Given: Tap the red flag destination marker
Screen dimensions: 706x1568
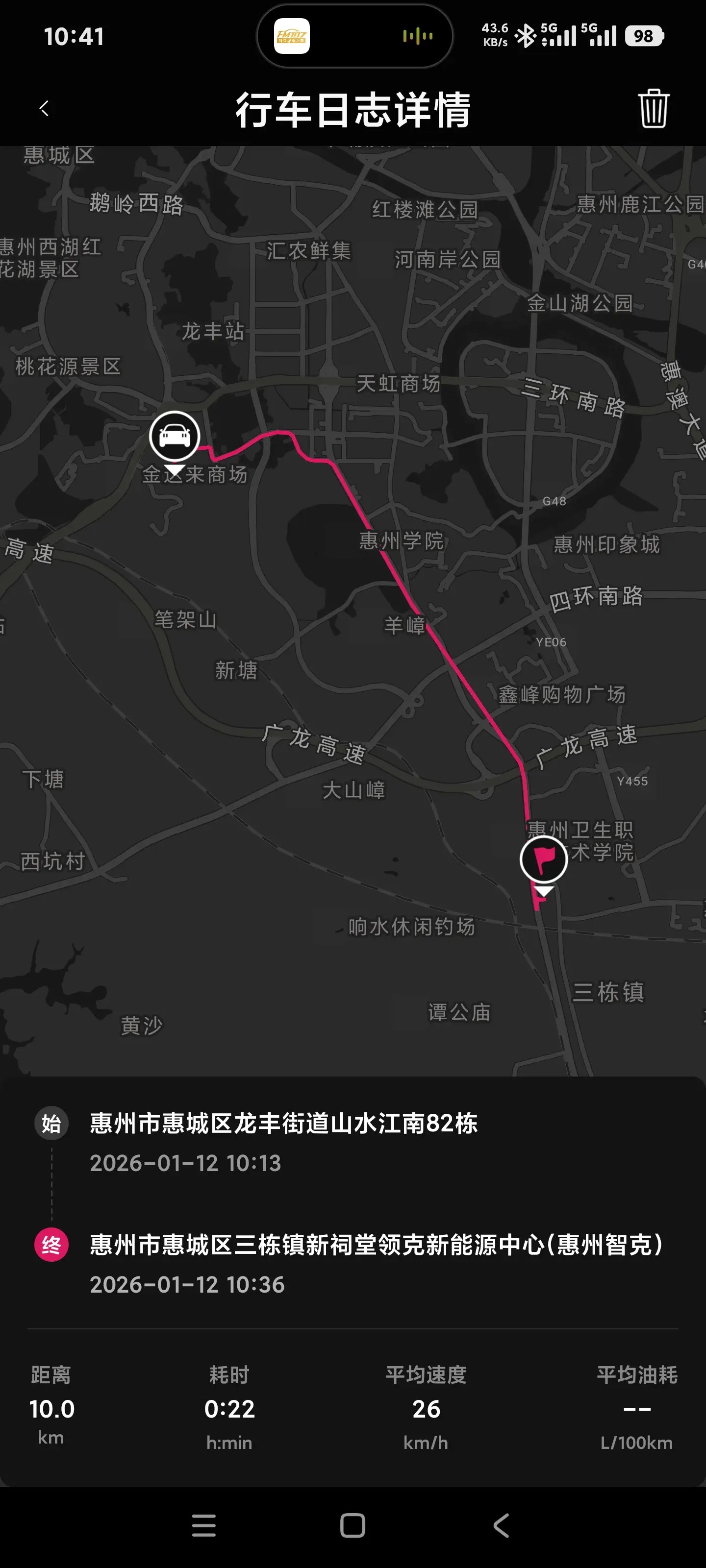Looking at the screenshot, I should pos(543,859).
